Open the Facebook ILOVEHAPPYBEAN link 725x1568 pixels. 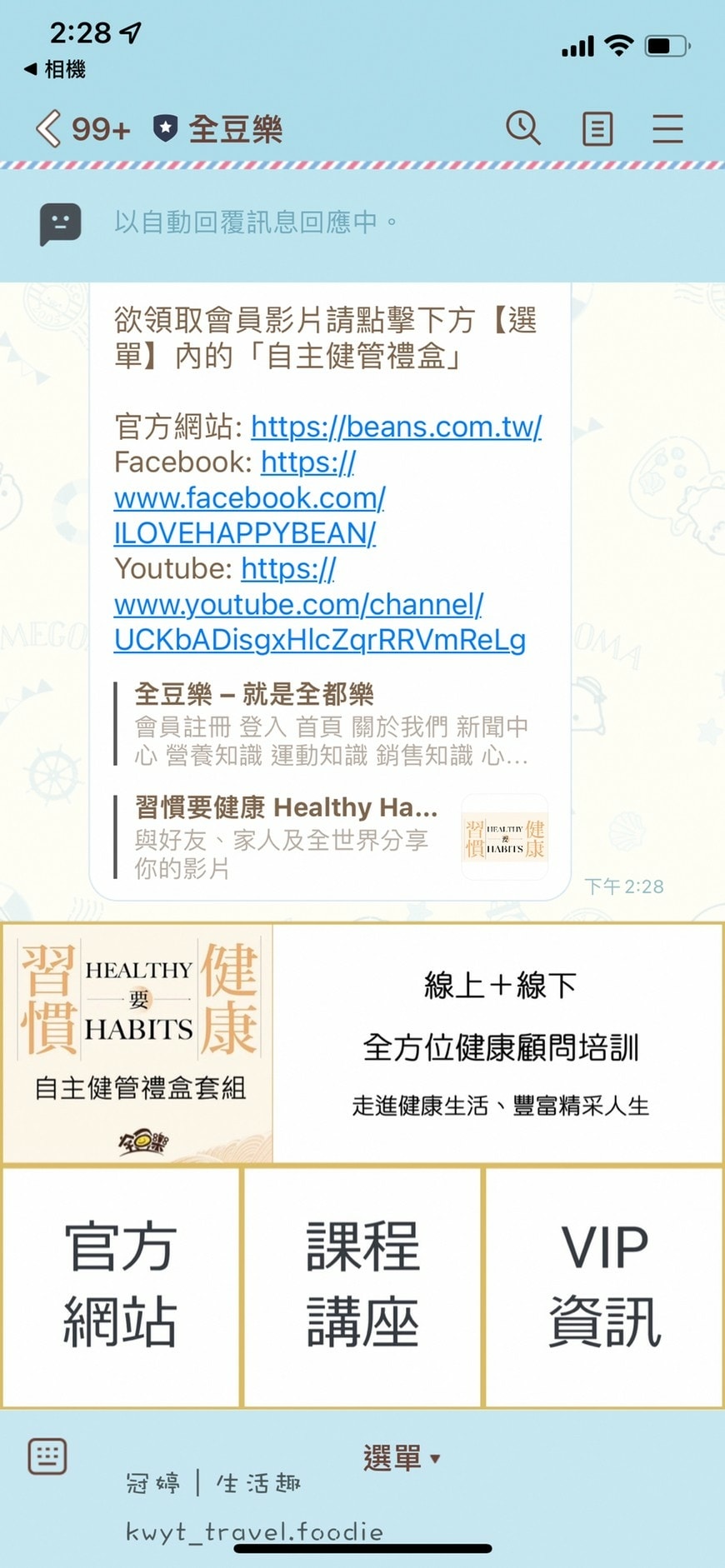tap(250, 498)
